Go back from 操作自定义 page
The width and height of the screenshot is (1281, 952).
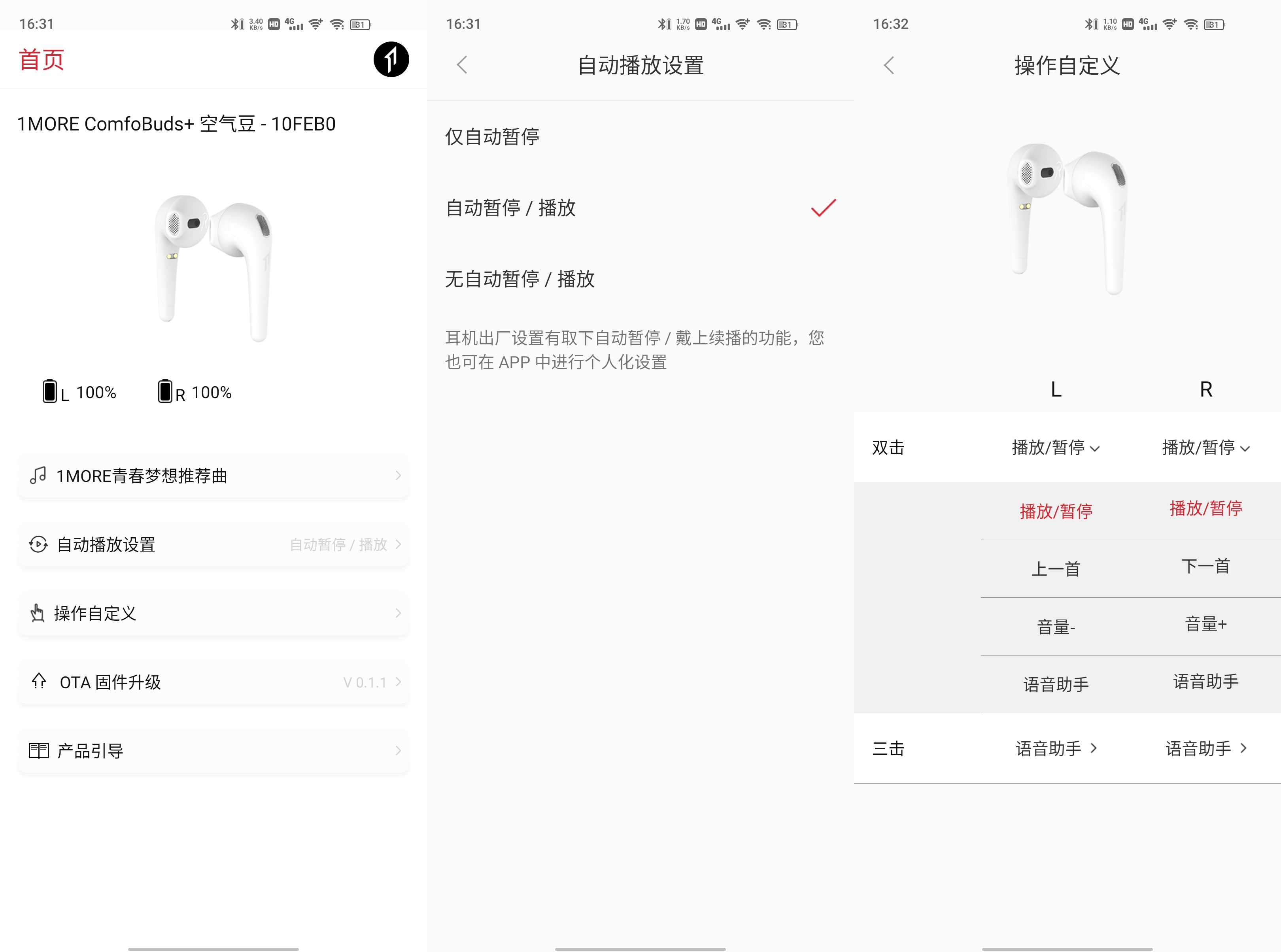click(889, 65)
